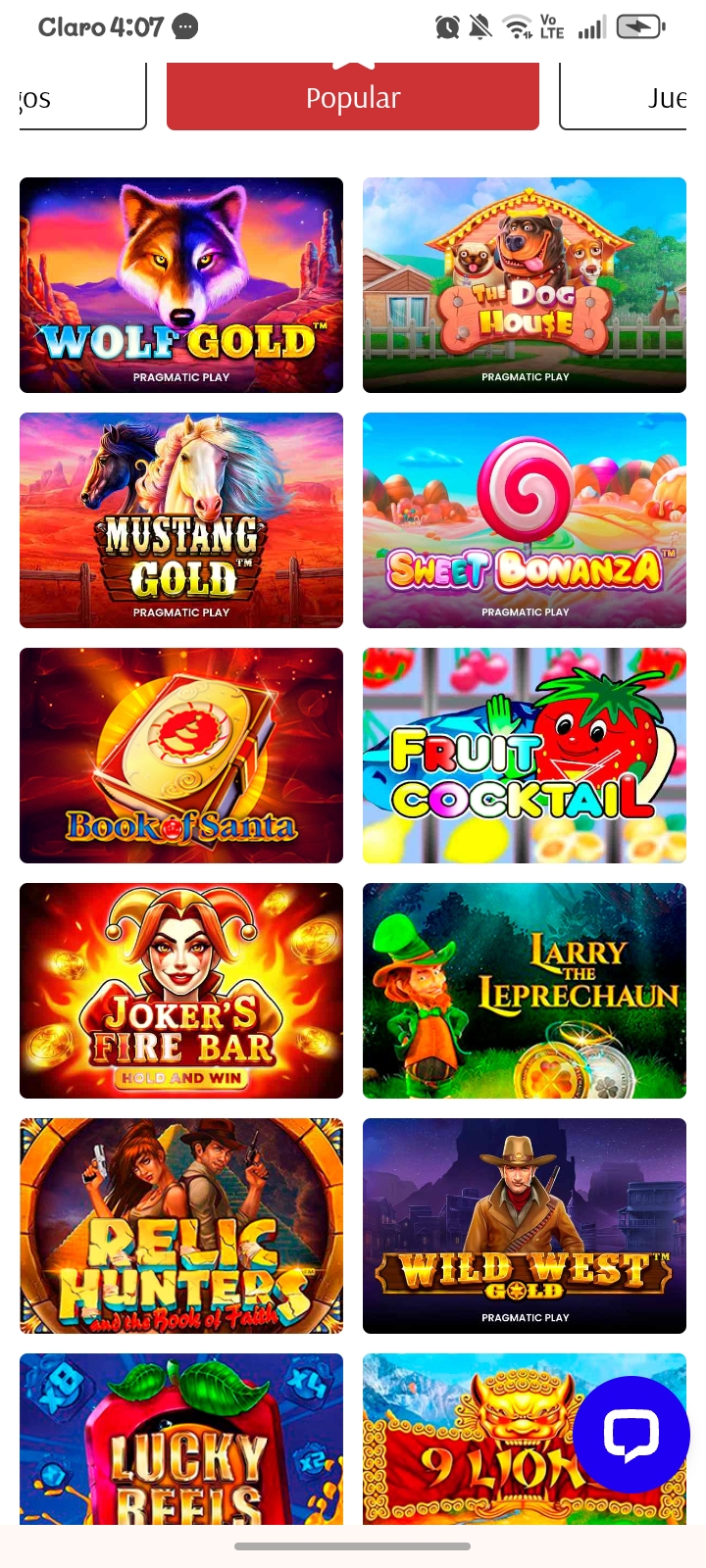706x1568 pixels.
Task: Play Sweet Bonanza
Action: click(525, 520)
